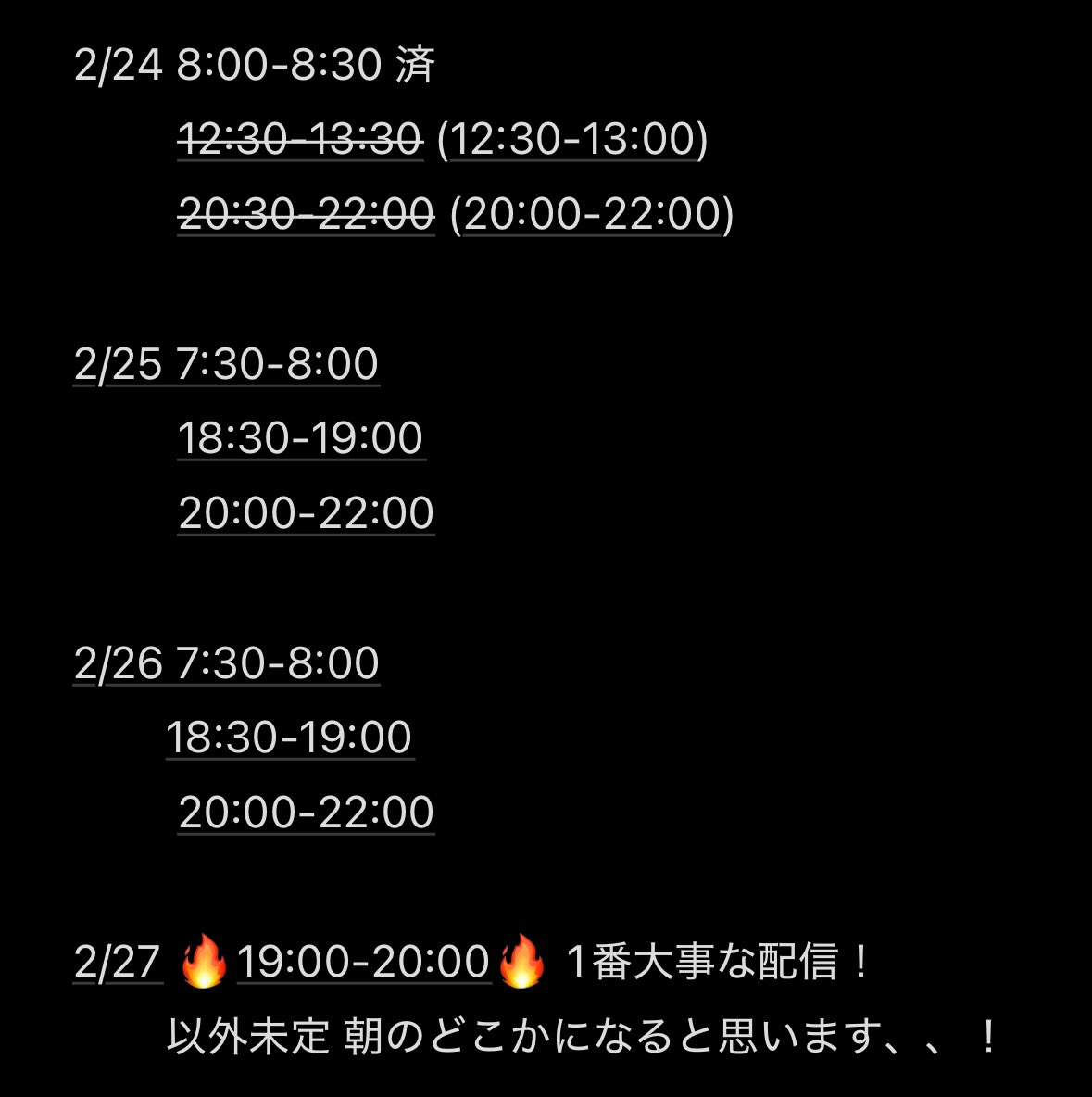1092x1097 pixels.
Task: Tap the 18:30-19:00 link under 2/25
Action: (x=301, y=438)
